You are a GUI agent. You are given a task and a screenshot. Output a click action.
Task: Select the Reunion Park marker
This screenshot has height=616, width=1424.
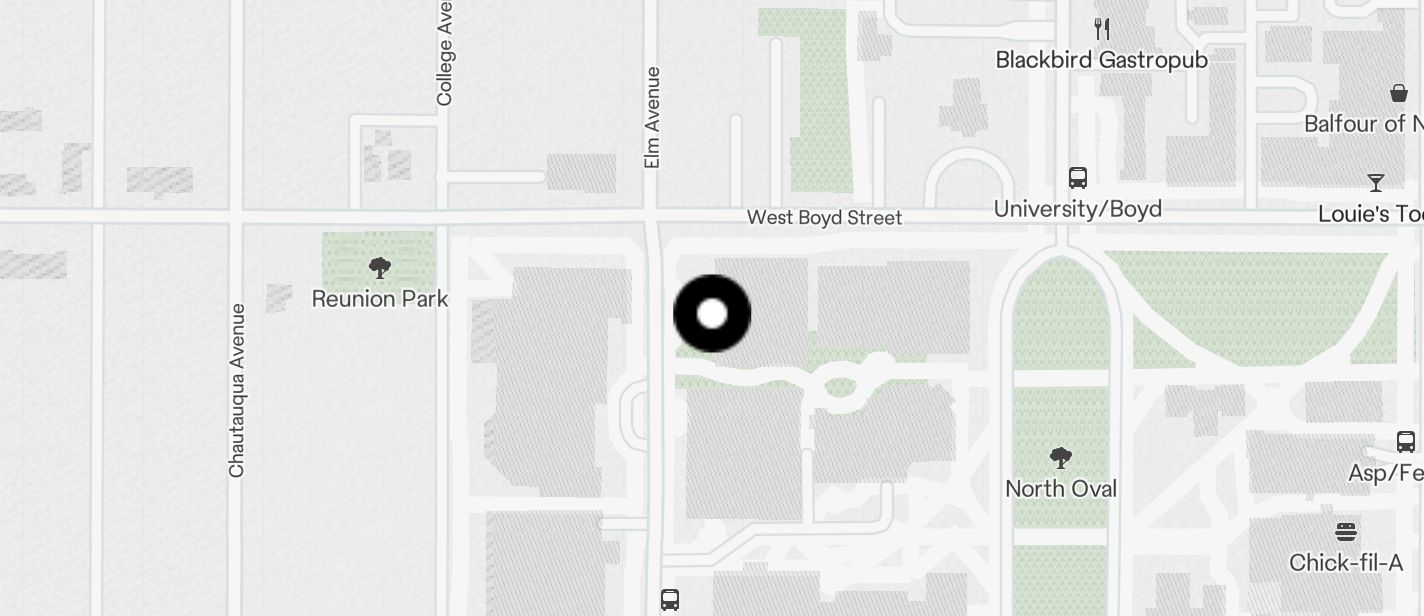point(379,268)
